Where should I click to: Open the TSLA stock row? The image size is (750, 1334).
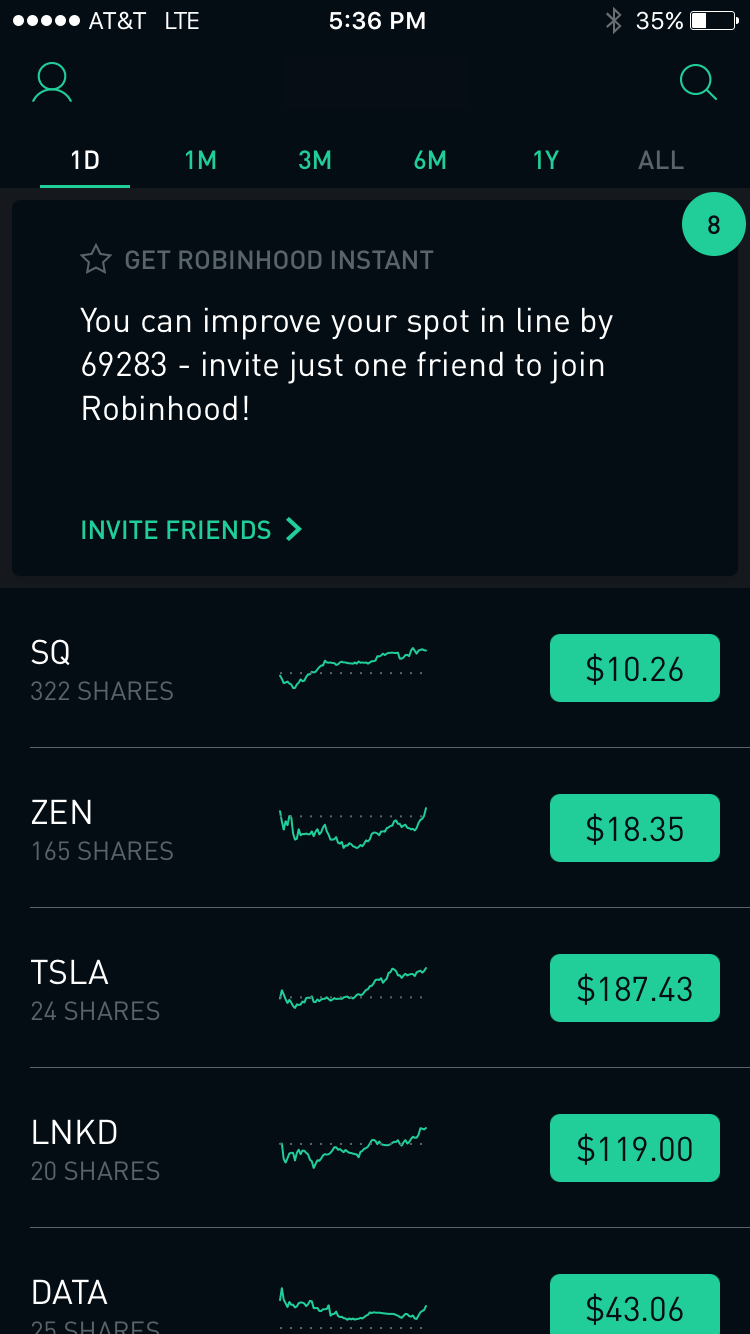coord(375,988)
